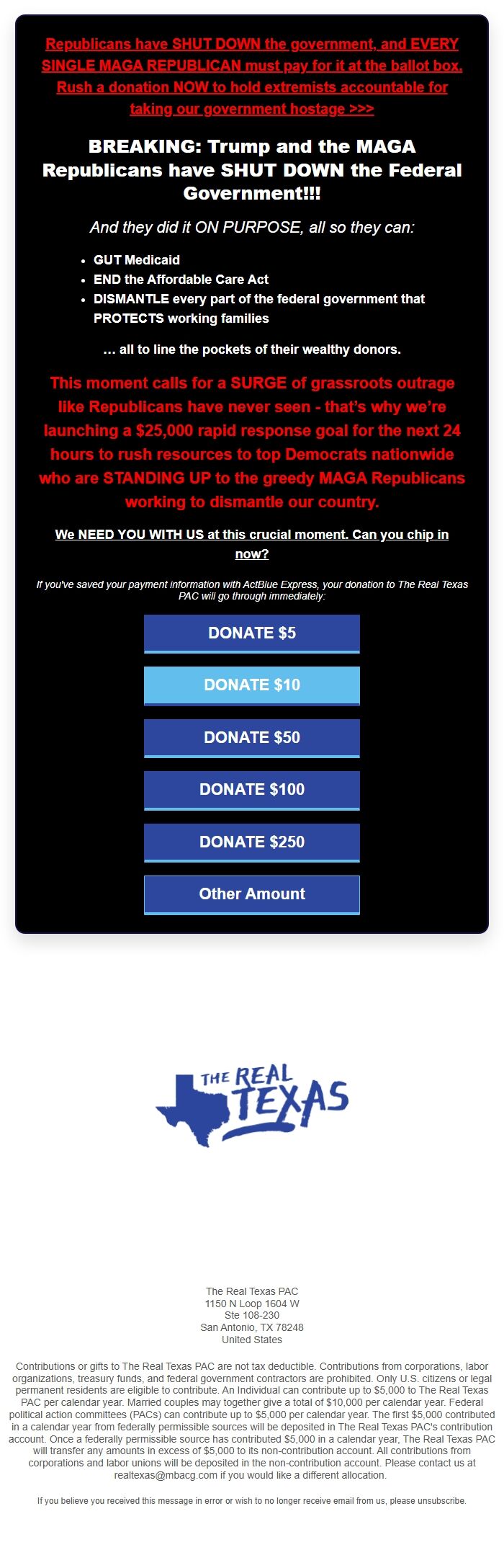This screenshot has width=504, height=1568.
Task: Donate $5 via ActBlue Express
Action: coord(252,633)
